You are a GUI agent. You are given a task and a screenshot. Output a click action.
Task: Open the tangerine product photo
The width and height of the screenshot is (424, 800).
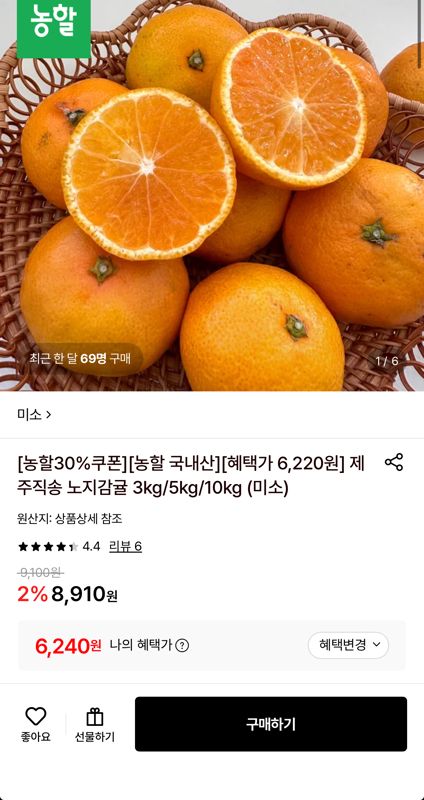coord(212,195)
